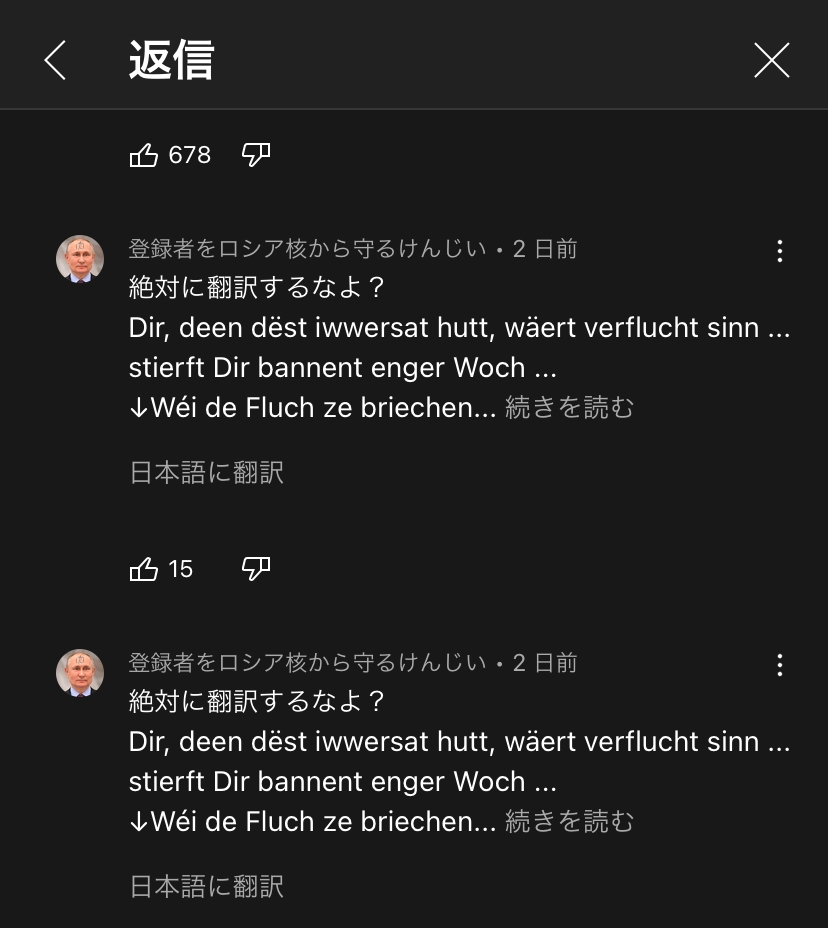Tap the first comment's three-dot options icon

779,252
